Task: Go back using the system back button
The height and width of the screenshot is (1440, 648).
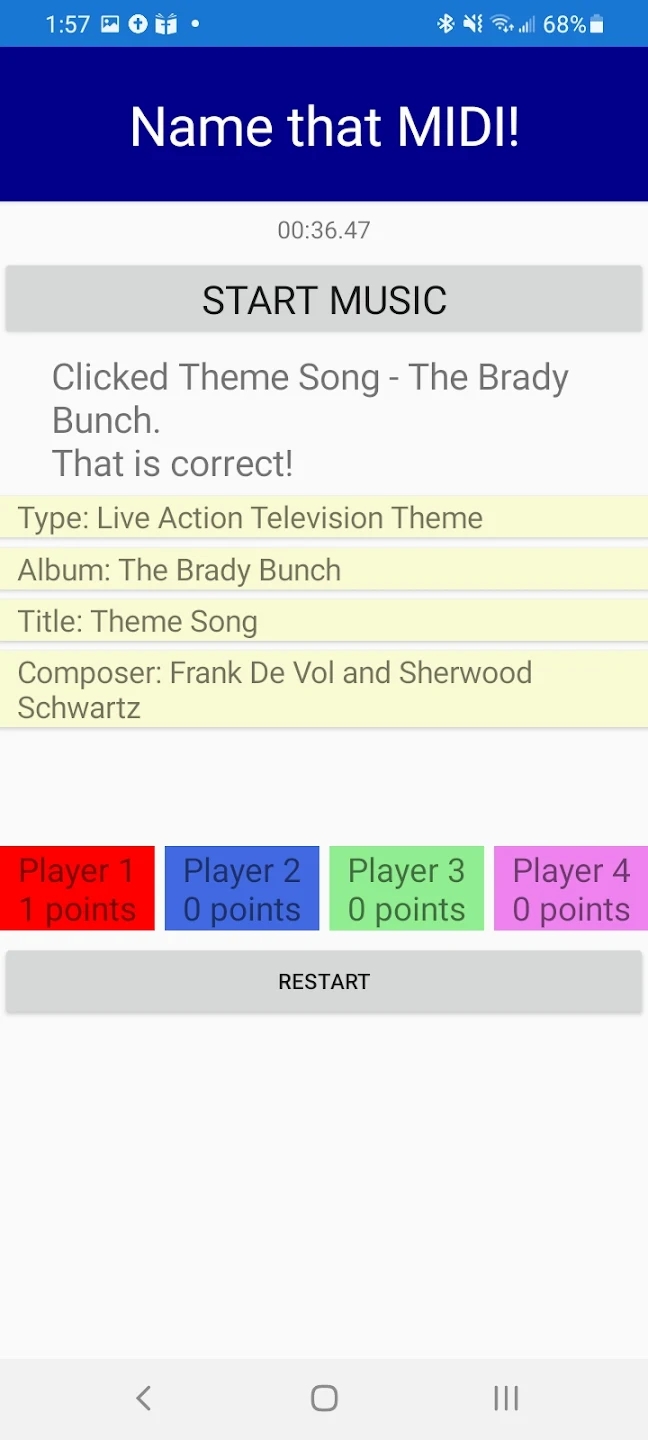Action: pyautogui.click(x=144, y=1398)
